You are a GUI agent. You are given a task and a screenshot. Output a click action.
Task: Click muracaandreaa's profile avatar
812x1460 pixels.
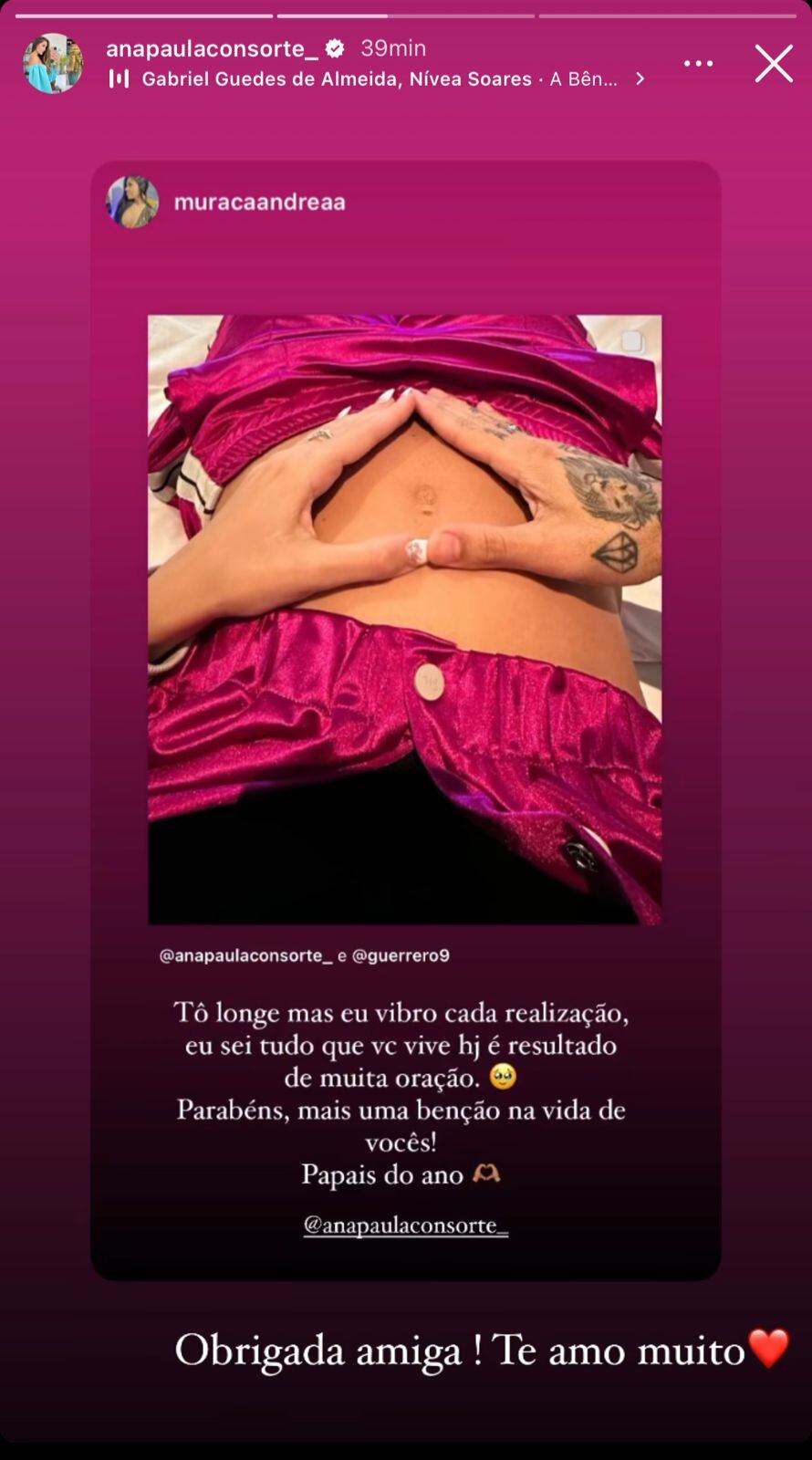[x=133, y=202]
